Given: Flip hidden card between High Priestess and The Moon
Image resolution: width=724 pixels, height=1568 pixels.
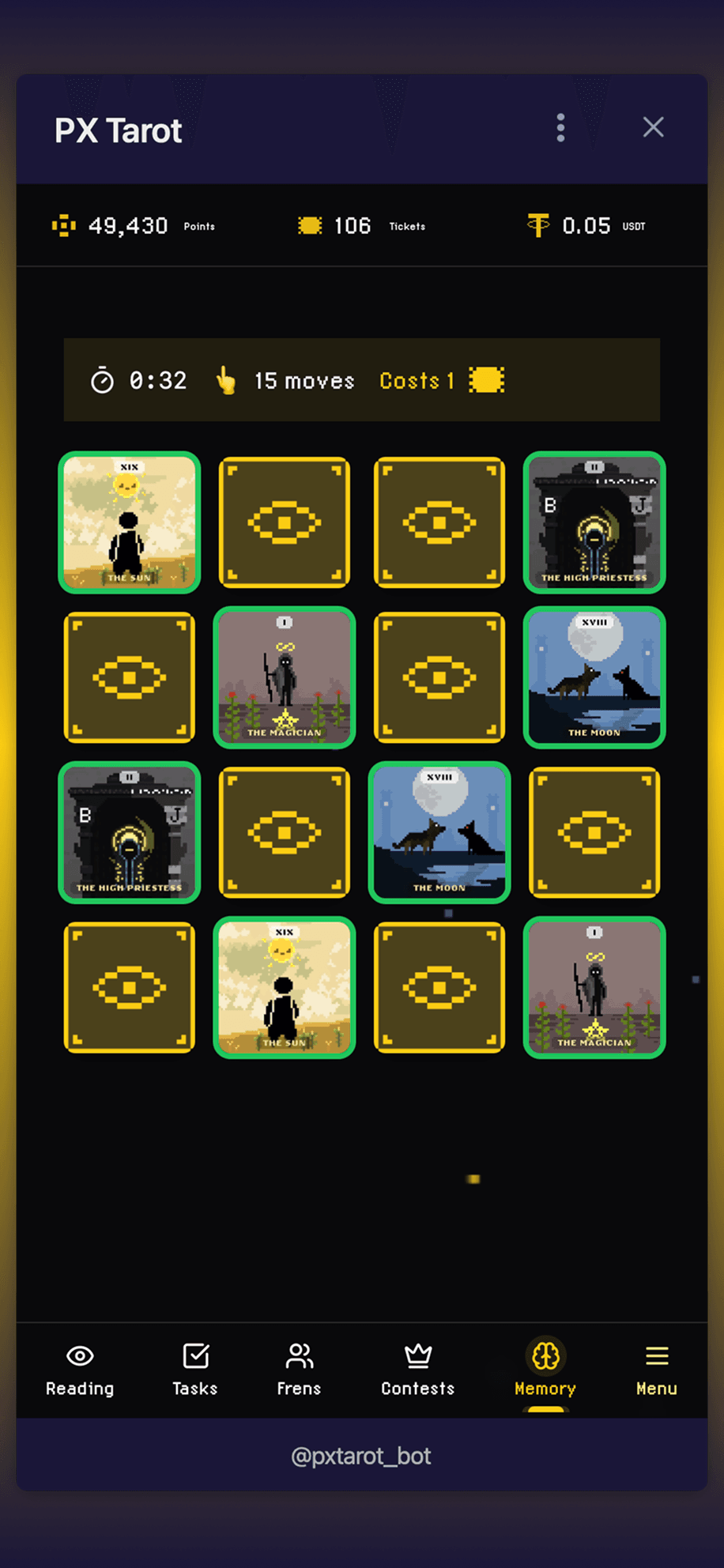Looking at the screenshot, I should pyautogui.click(x=285, y=832).
